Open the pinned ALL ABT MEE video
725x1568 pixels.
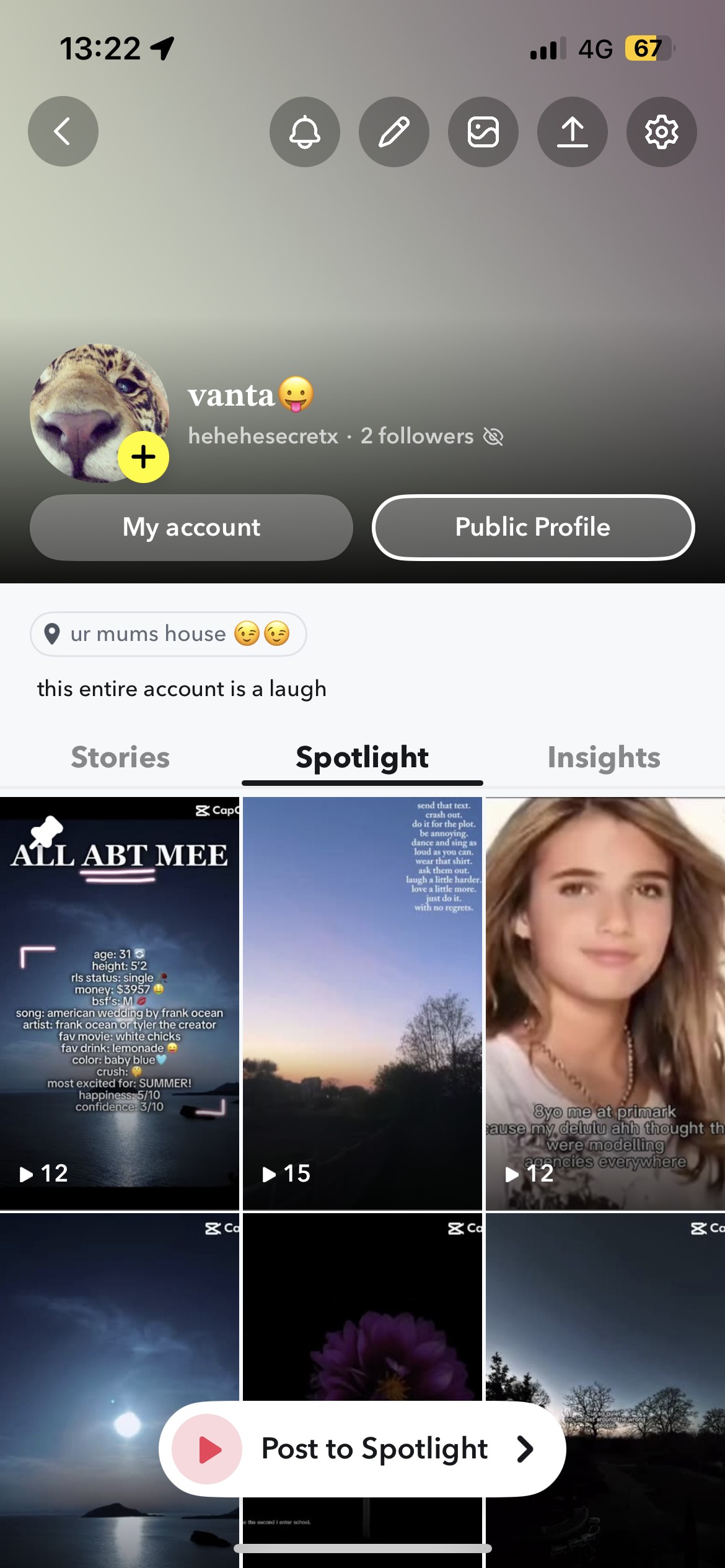point(119,1003)
